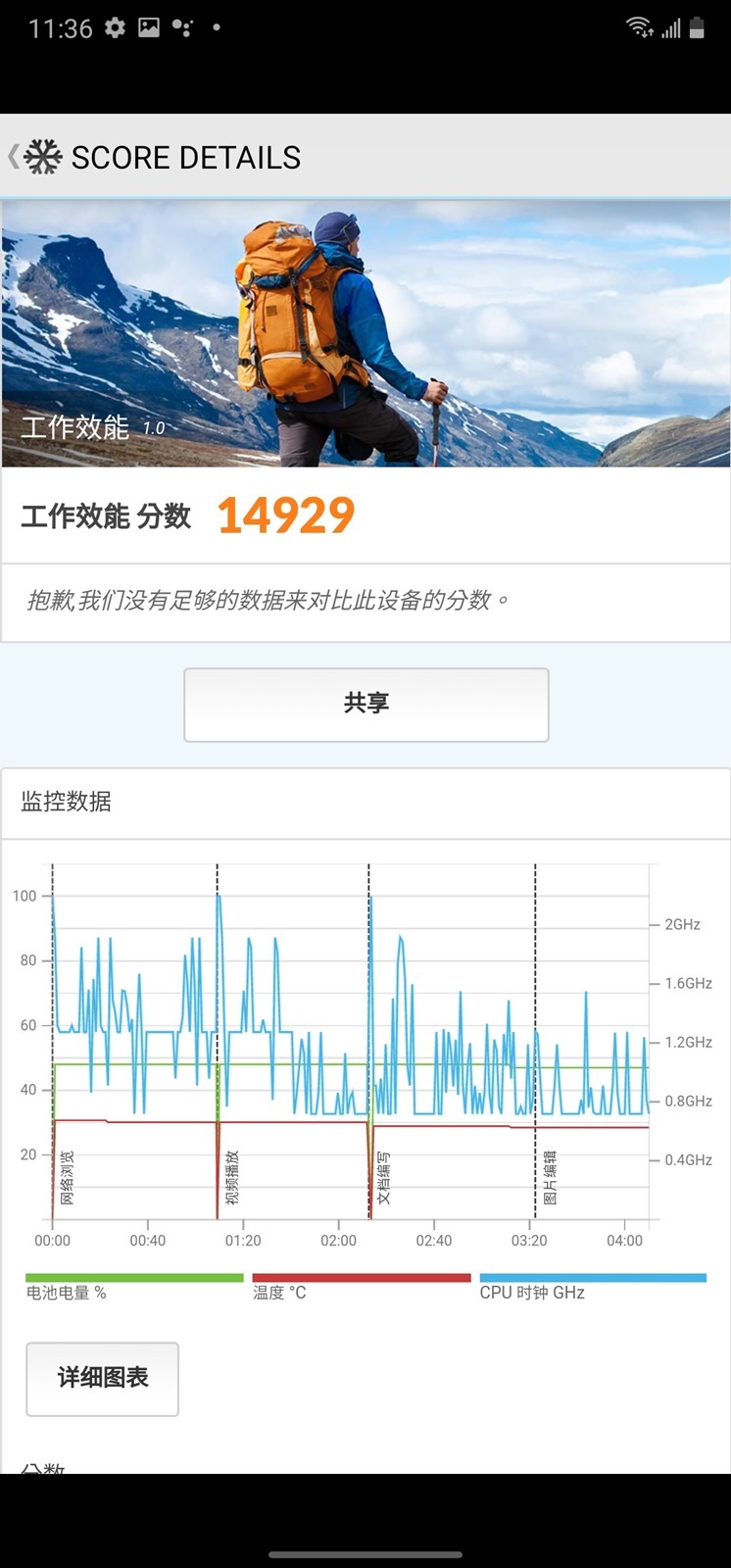Tap the green 电池电量 % legend bar

(135, 1277)
